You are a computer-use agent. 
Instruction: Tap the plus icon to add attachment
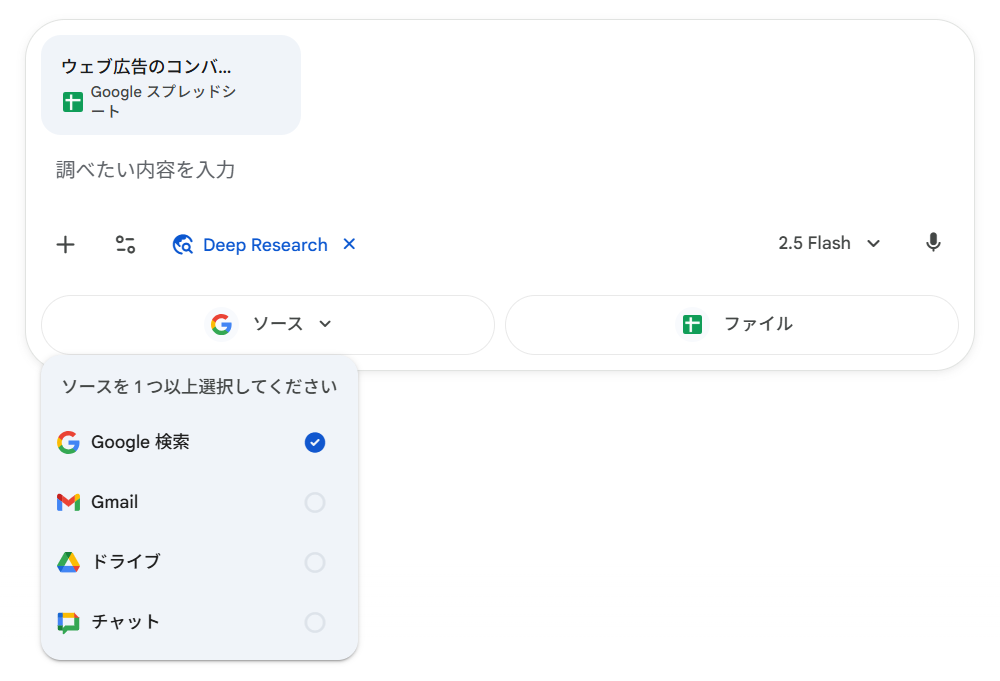[x=65, y=245]
